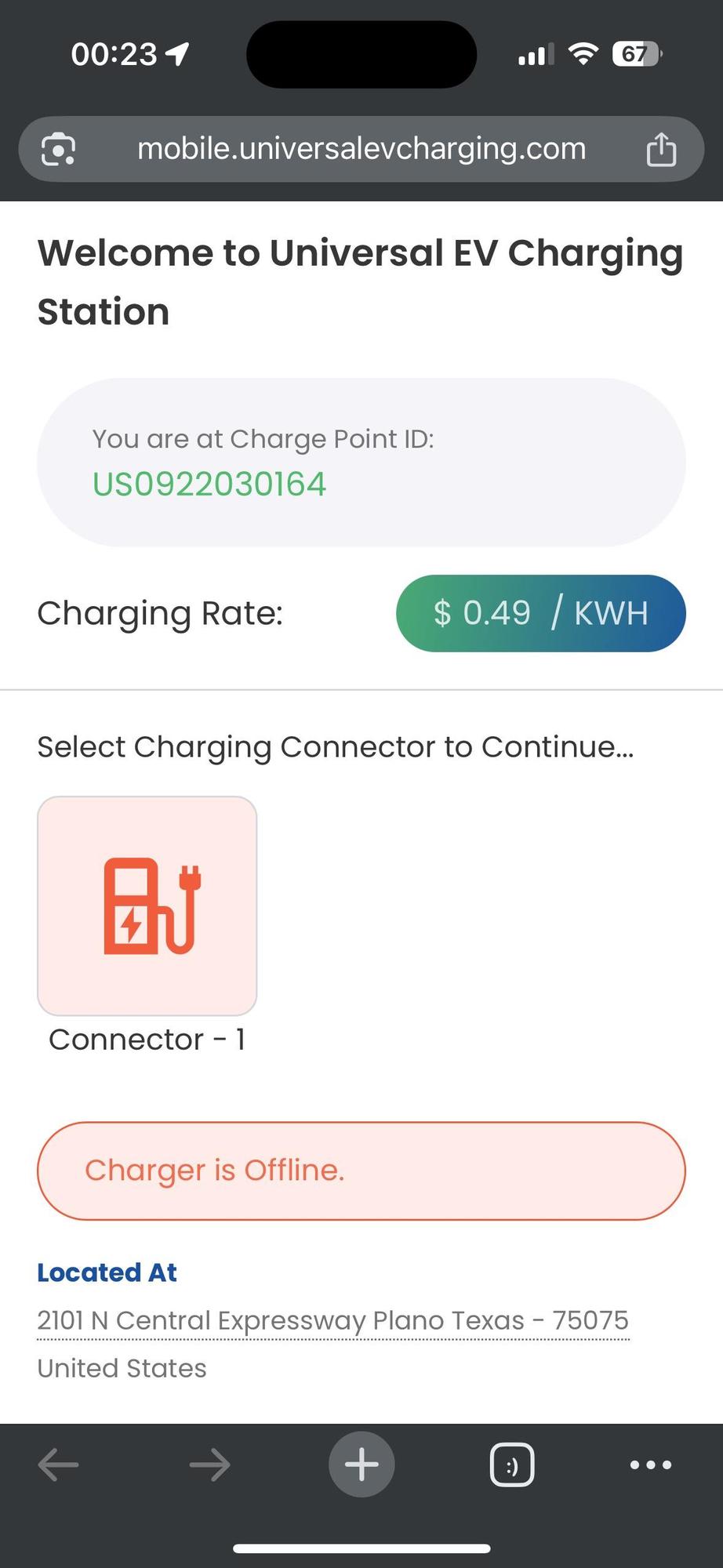Tap the Wi-Fi status indicator
The width and height of the screenshot is (723, 1568).
tap(582, 53)
